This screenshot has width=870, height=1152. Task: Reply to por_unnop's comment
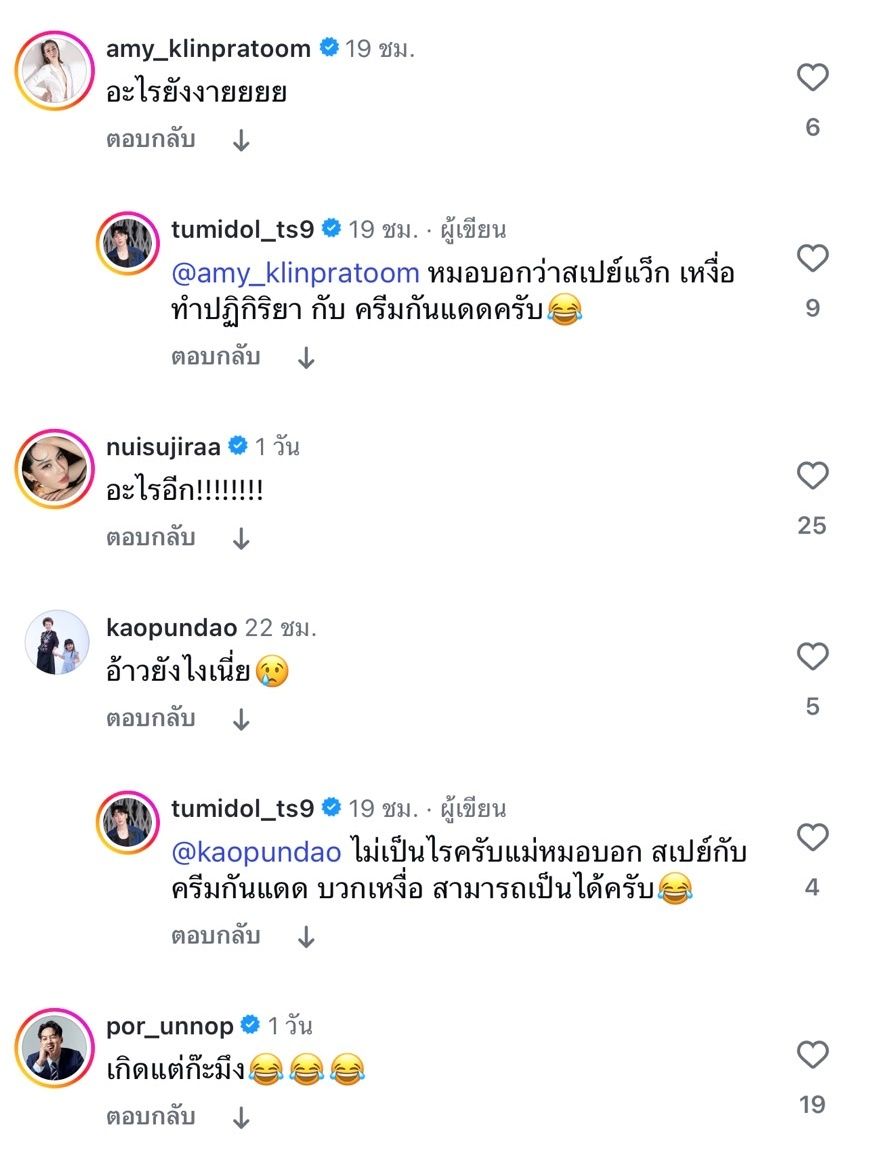tap(150, 1117)
